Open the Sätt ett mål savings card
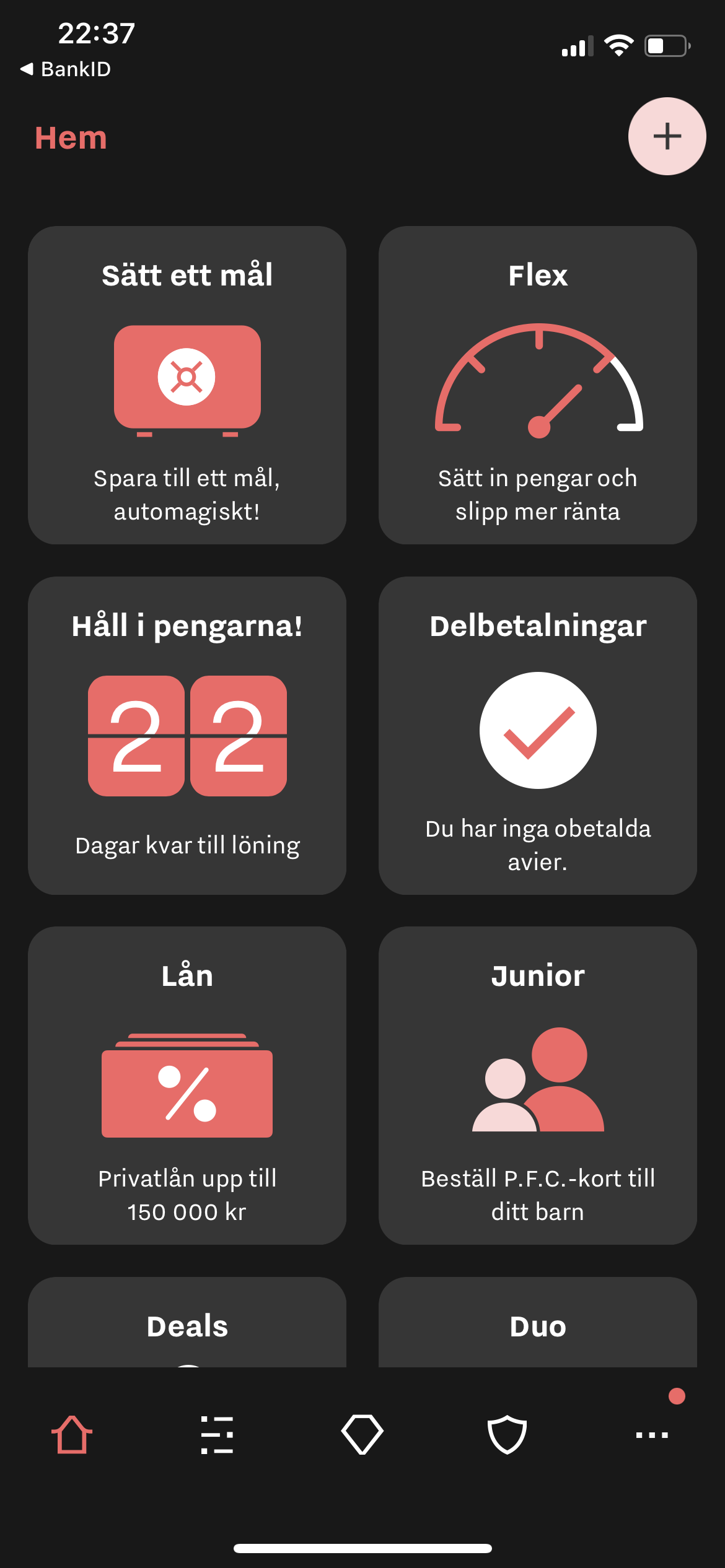This screenshot has width=725, height=1568. coord(187,385)
